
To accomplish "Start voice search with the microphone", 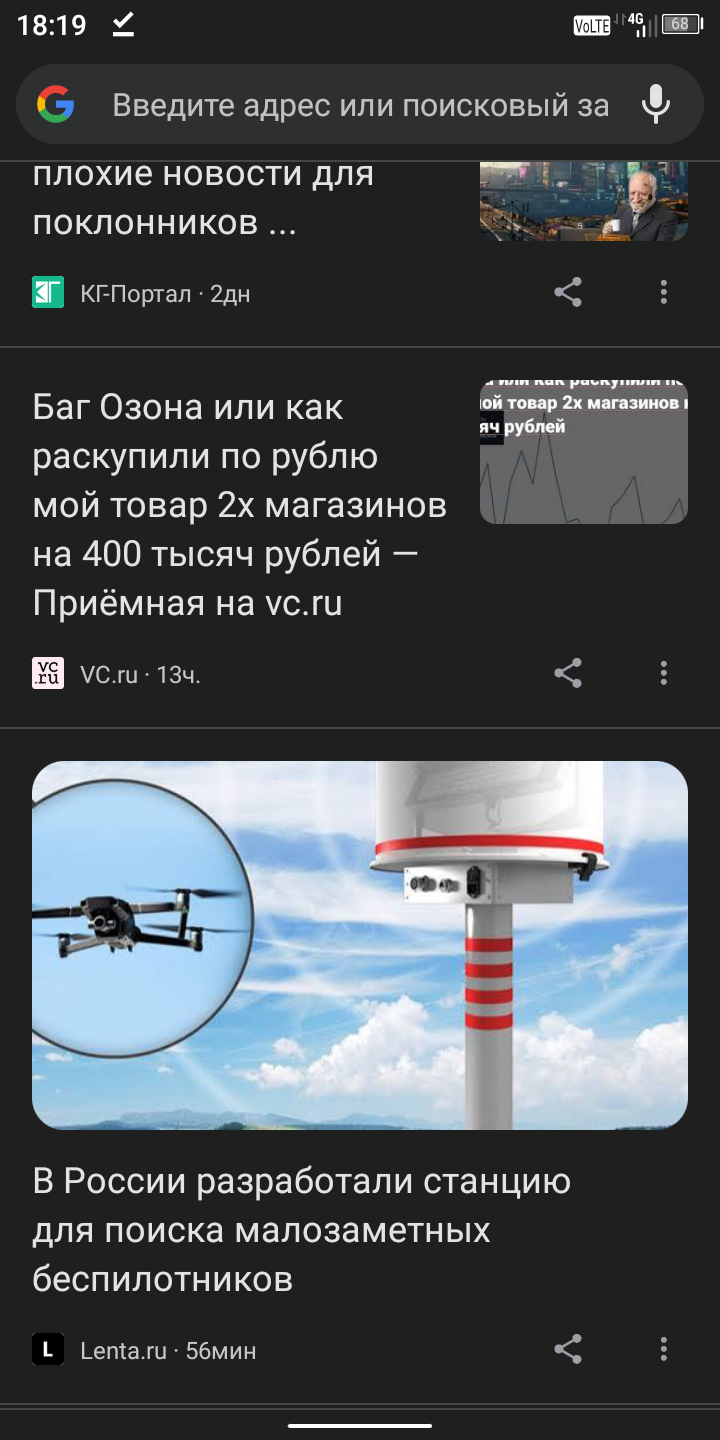I will pos(656,105).
